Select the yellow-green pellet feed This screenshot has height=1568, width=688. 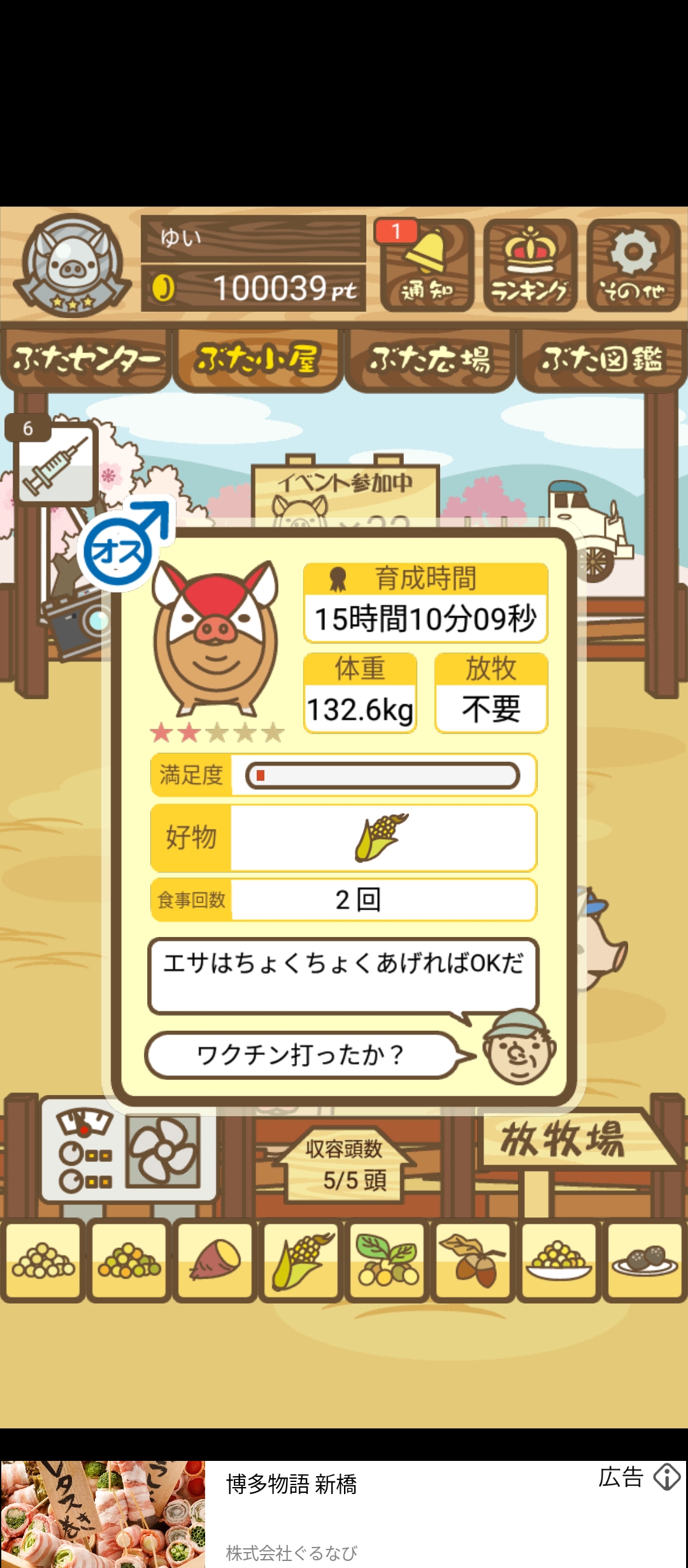pyautogui.click(x=129, y=1260)
